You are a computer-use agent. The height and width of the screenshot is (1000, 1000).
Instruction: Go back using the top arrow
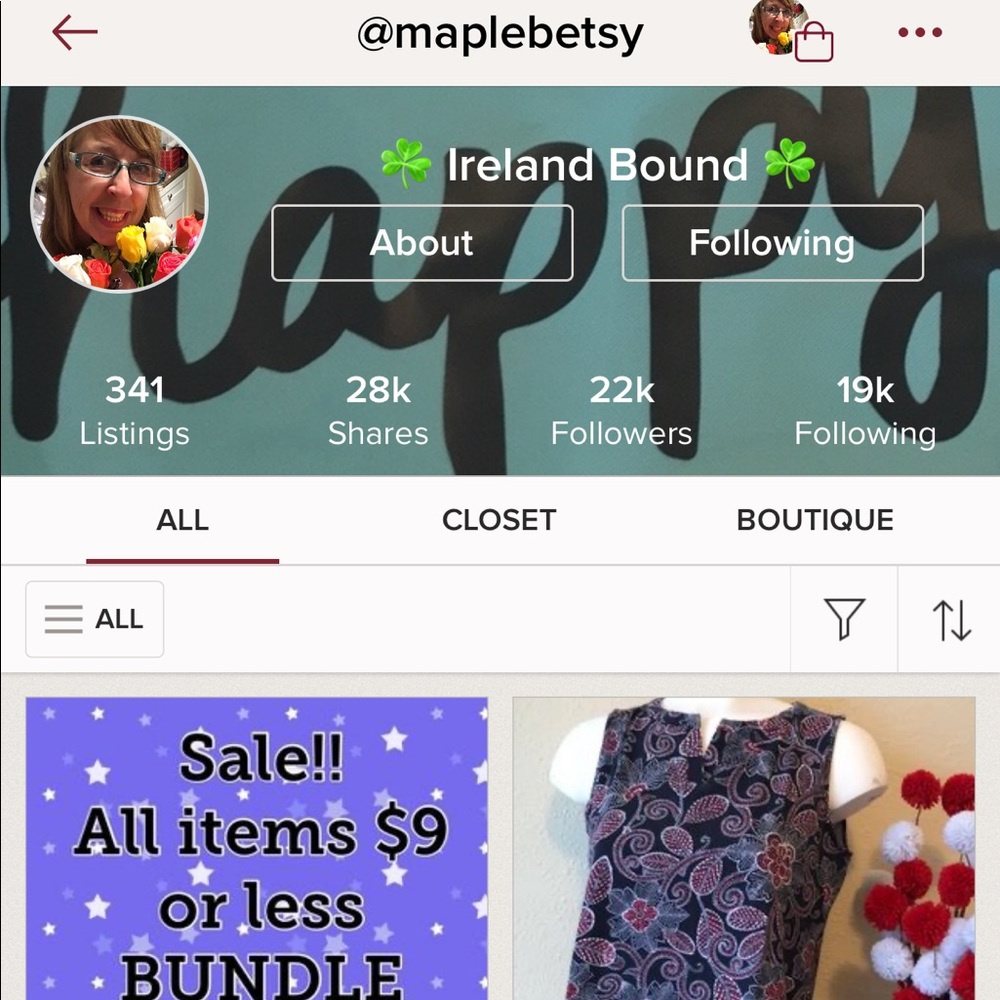pos(75,33)
